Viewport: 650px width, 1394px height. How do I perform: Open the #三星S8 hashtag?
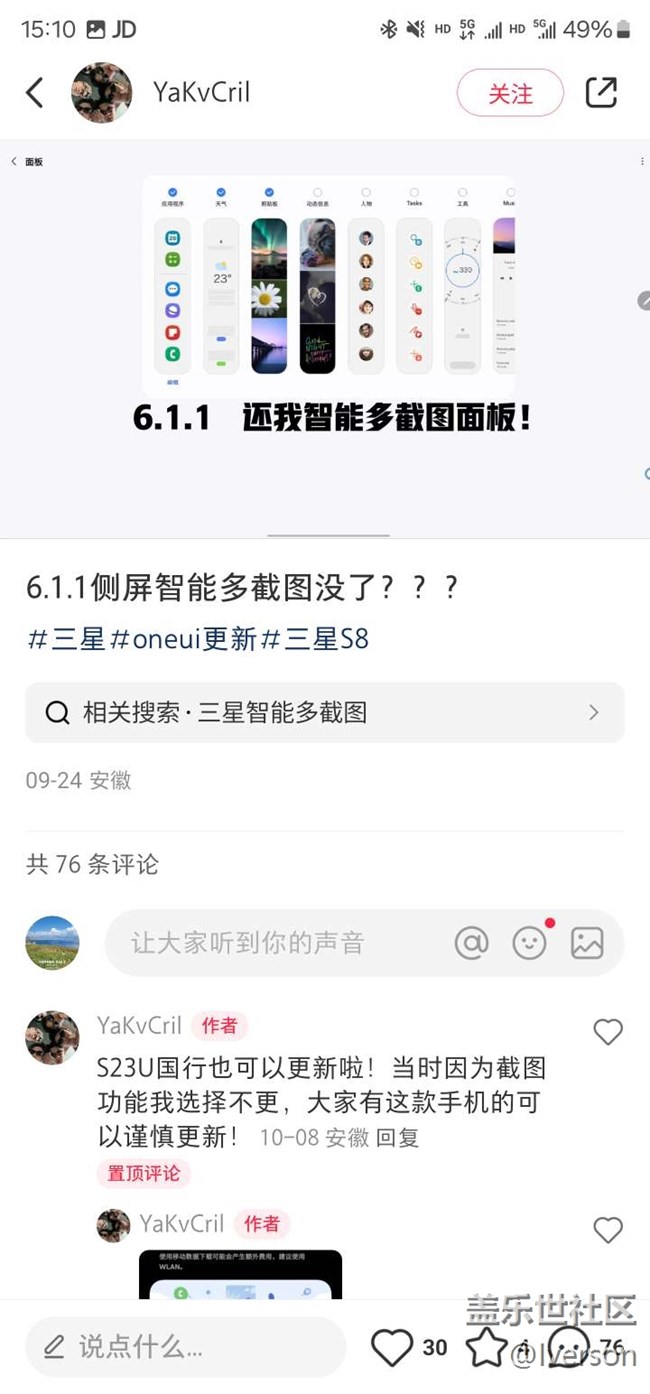click(315, 639)
